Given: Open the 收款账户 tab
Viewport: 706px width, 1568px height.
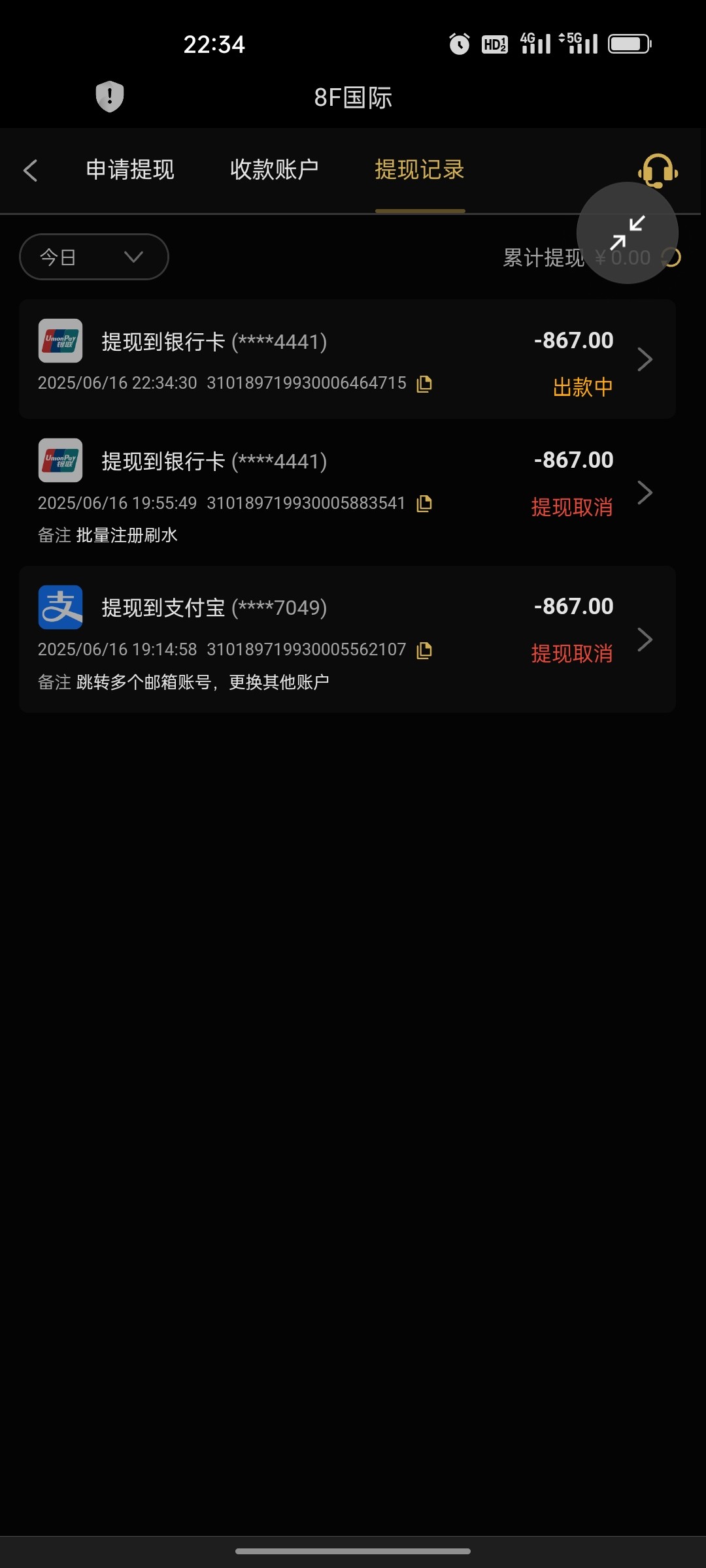Looking at the screenshot, I should point(275,170).
